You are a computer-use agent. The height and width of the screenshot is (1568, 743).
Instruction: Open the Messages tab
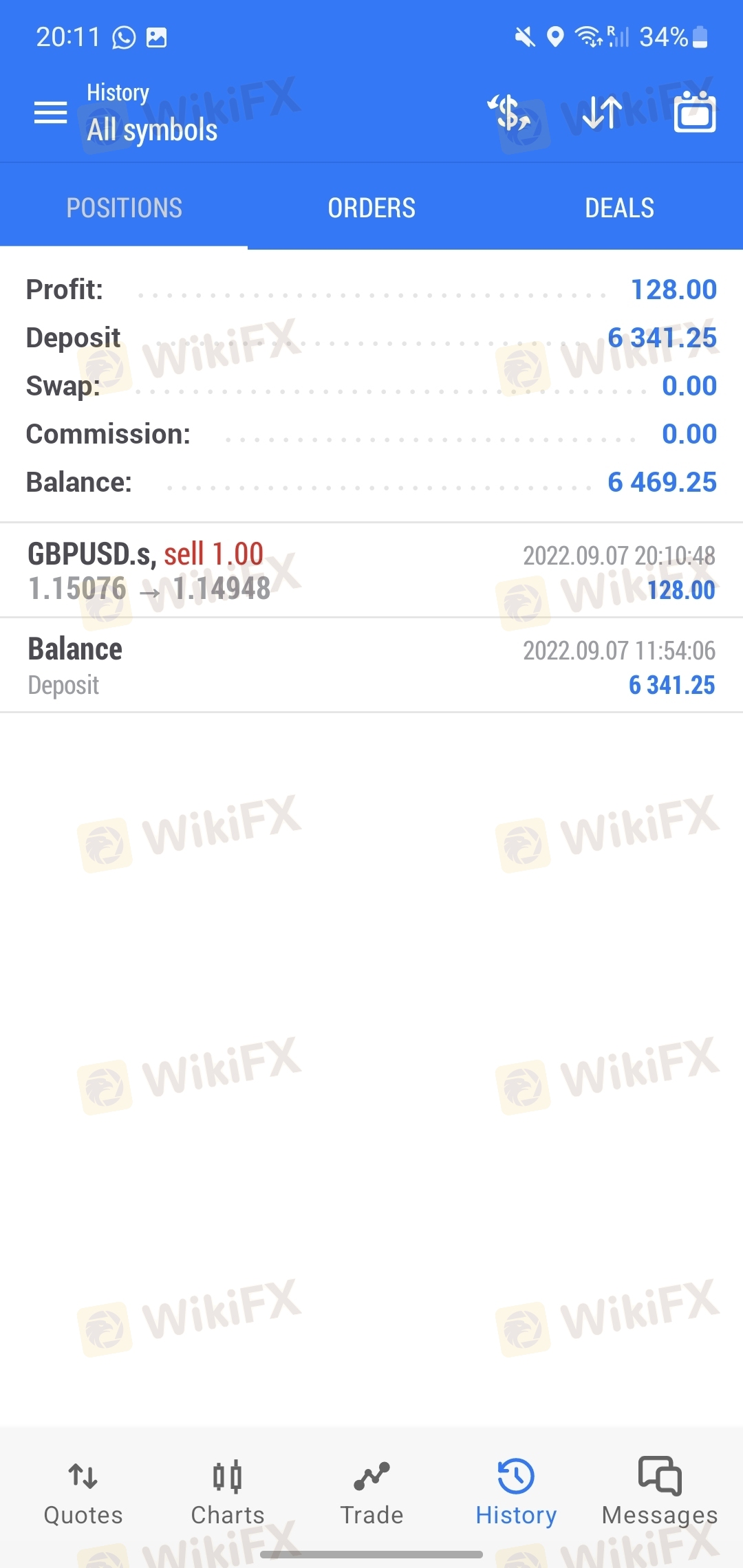tap(660, 1491)
